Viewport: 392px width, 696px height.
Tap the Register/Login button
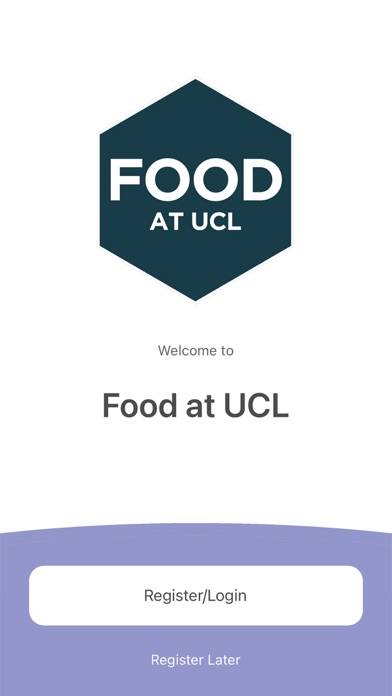[196, 595]
